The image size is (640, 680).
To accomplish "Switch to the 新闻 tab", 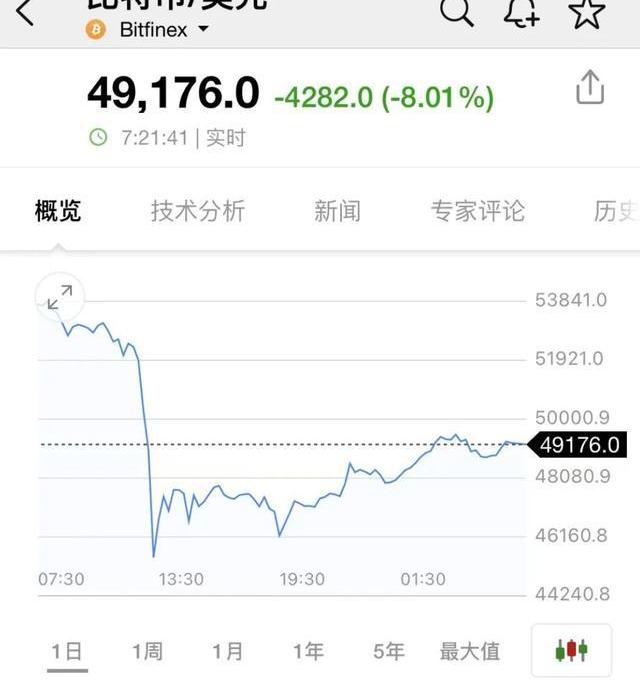I will [337, 211].
